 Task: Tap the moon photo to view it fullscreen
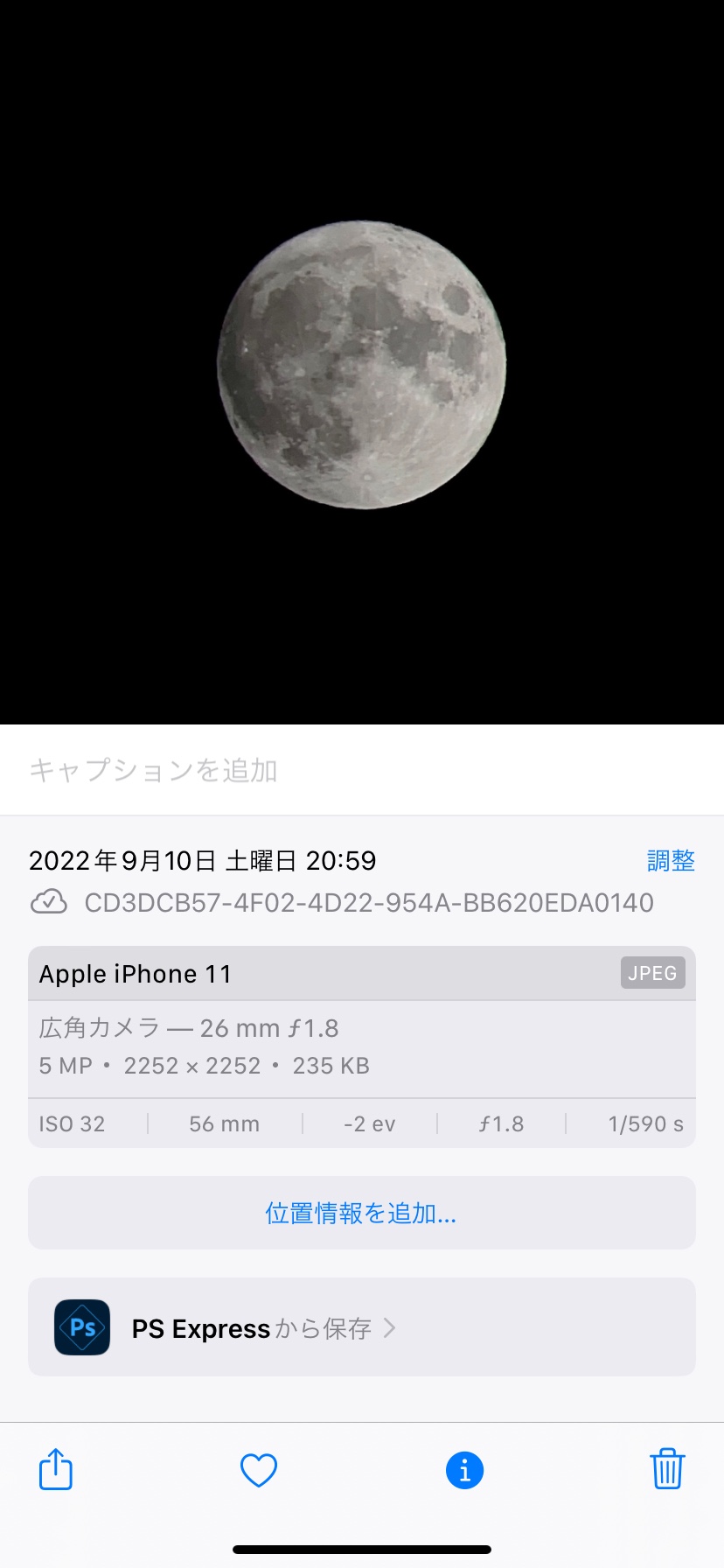[361, 363]
